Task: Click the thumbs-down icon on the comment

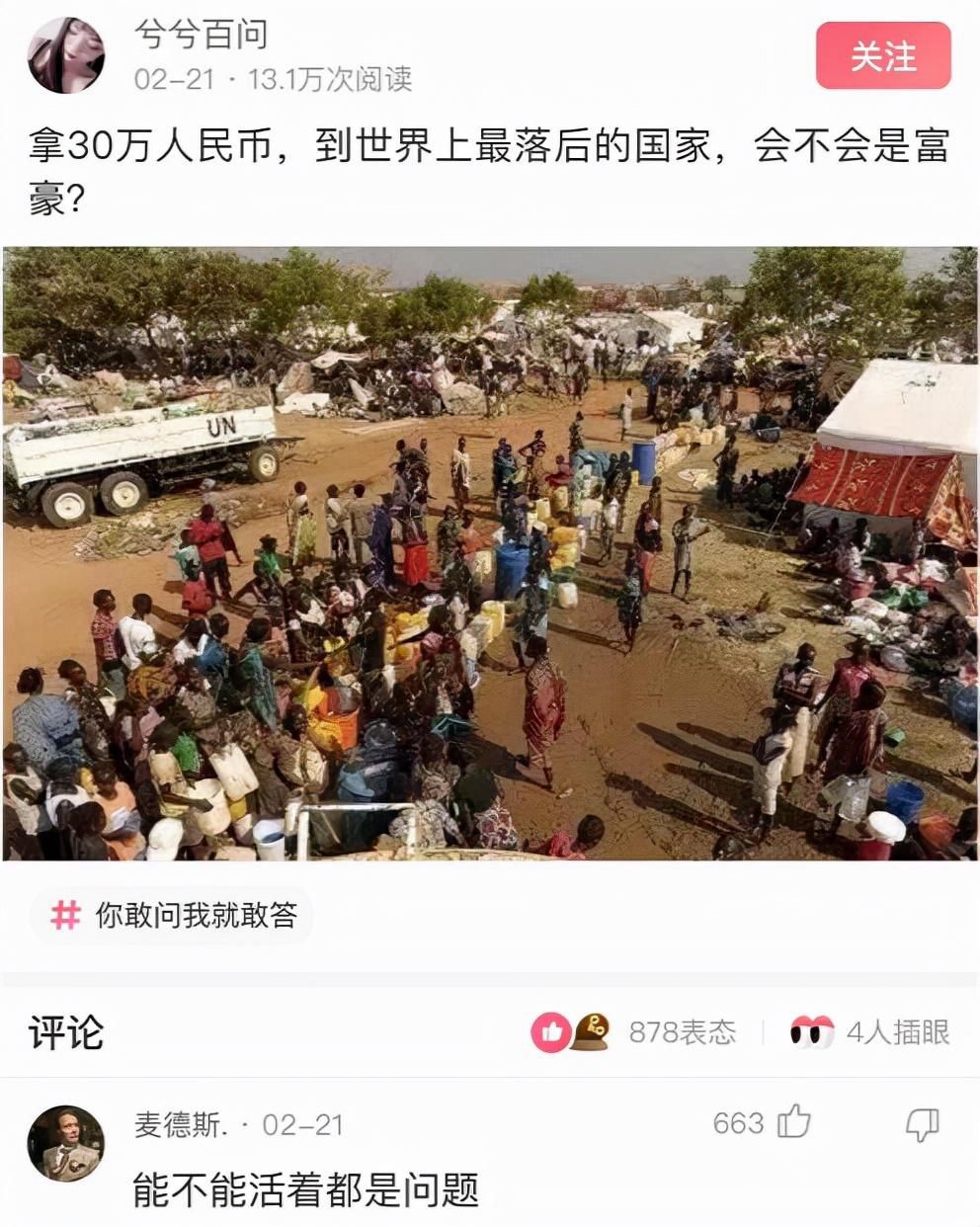Action: click(x=923, y=1121)
